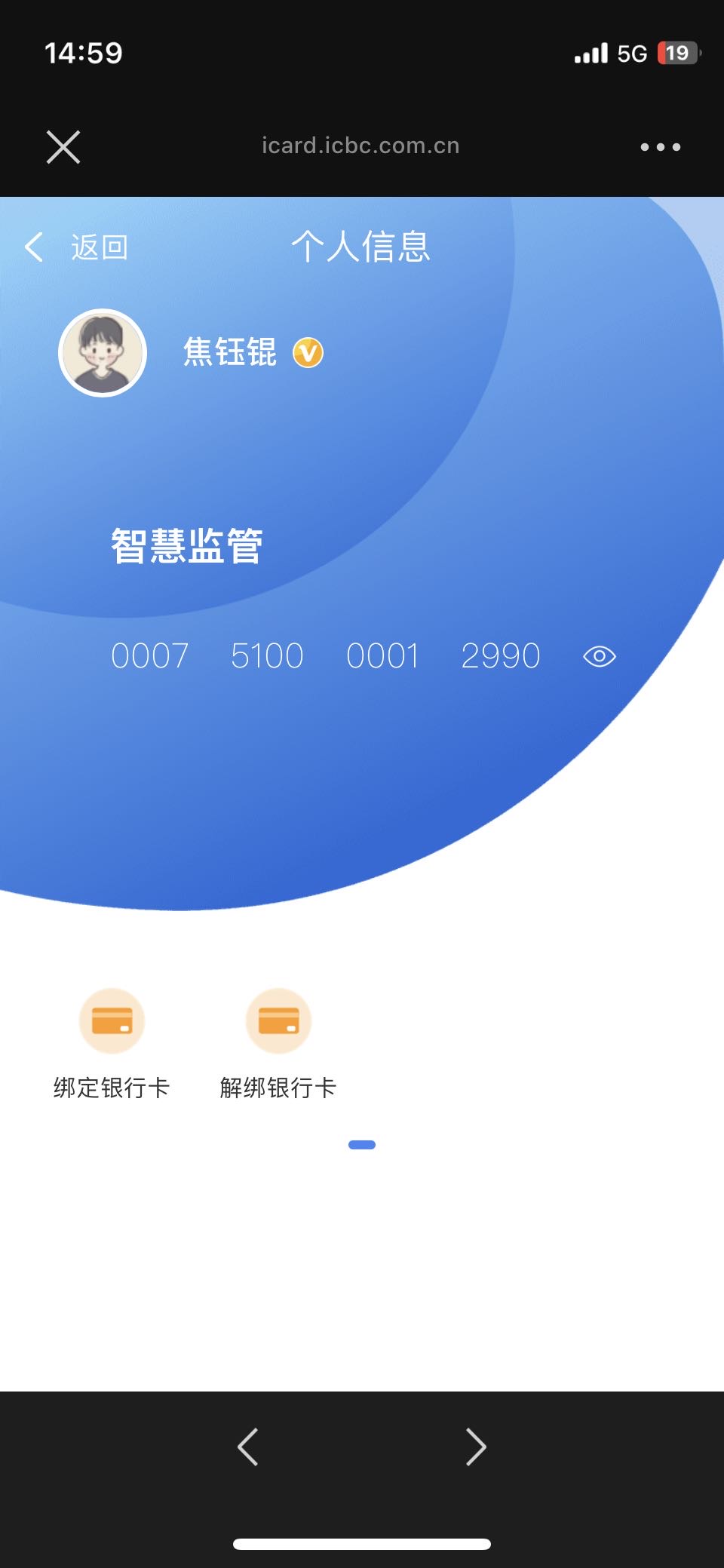
Task: Tap 返回 to go back
Action: 77,247
